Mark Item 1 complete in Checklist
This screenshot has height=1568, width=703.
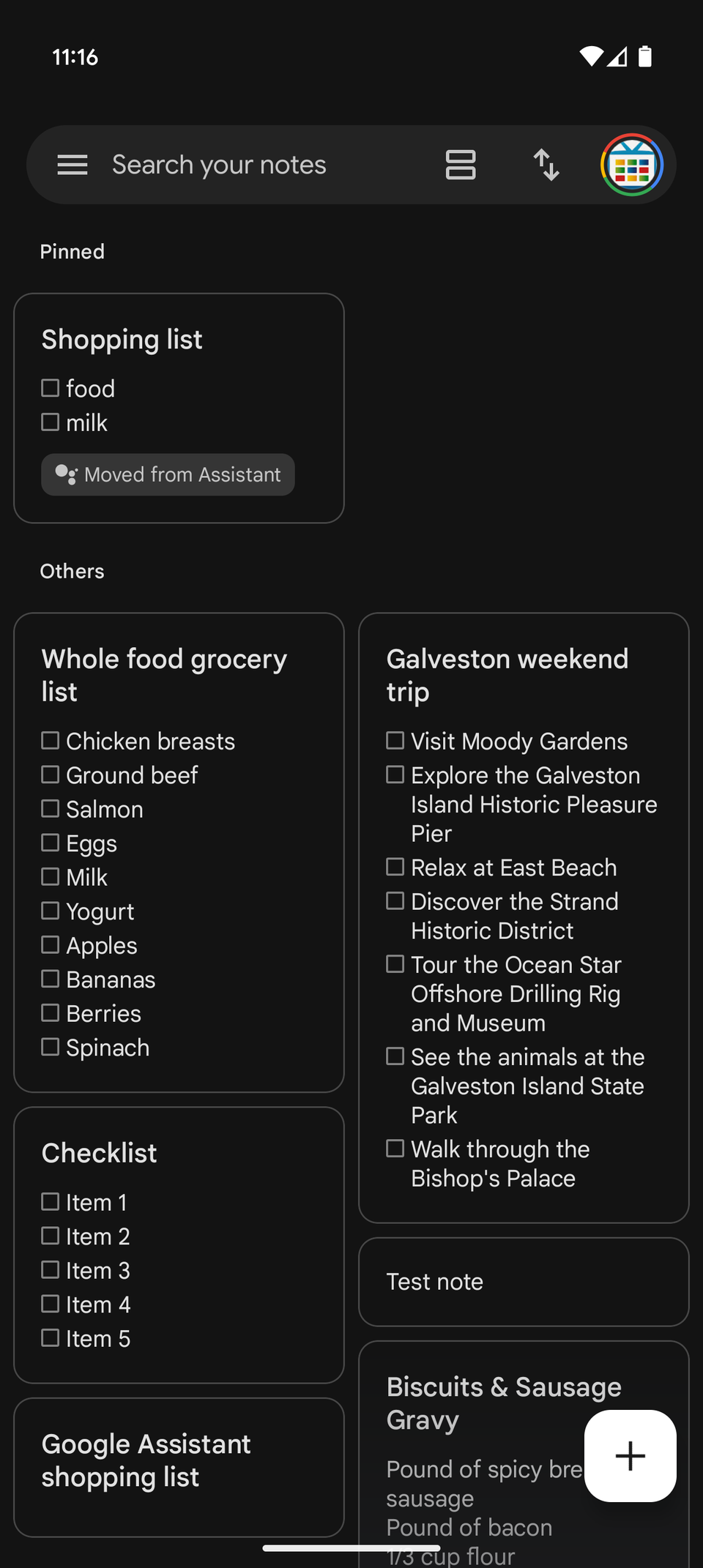[51, 1201]
